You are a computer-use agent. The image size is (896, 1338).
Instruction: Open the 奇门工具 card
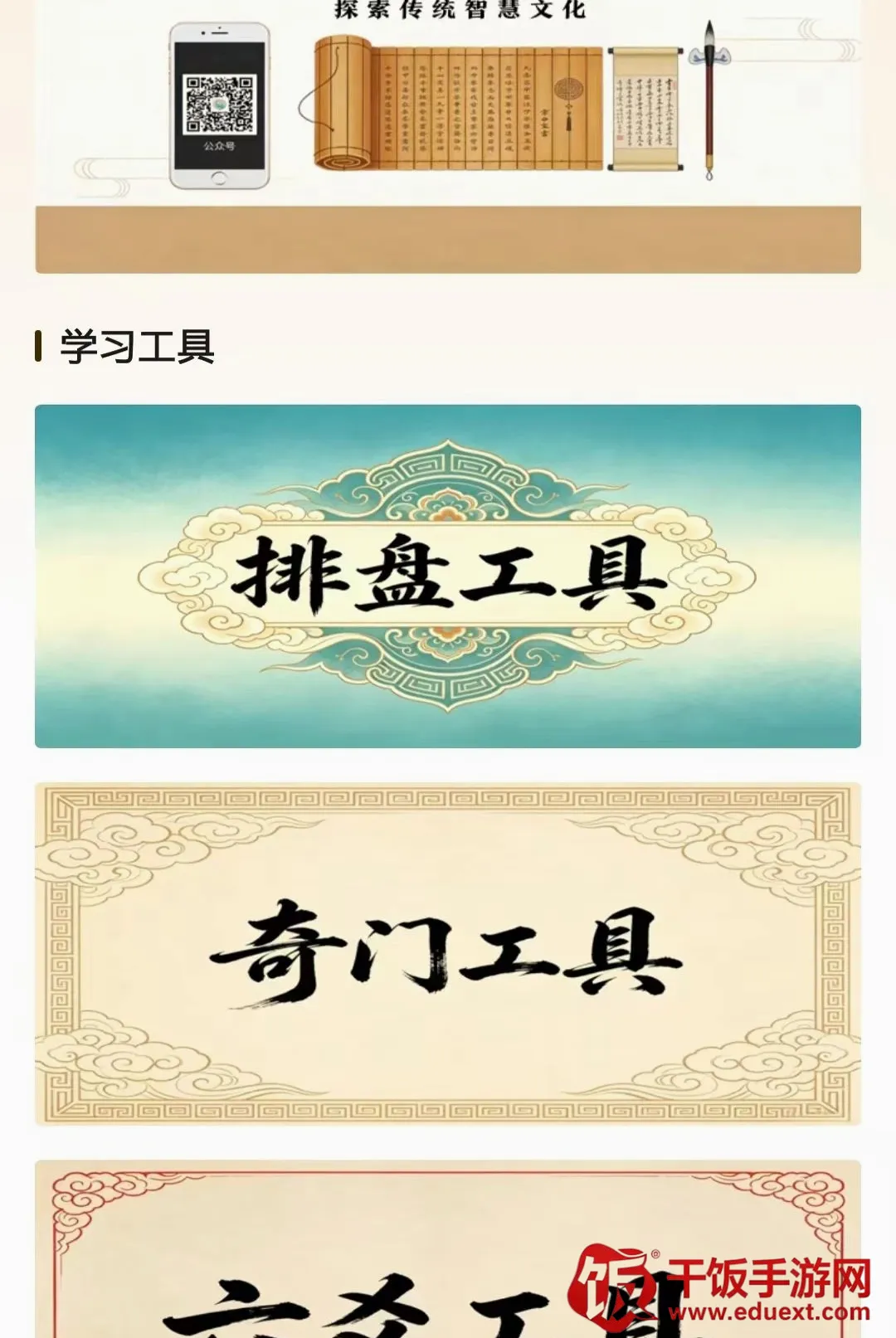[448, 954]
